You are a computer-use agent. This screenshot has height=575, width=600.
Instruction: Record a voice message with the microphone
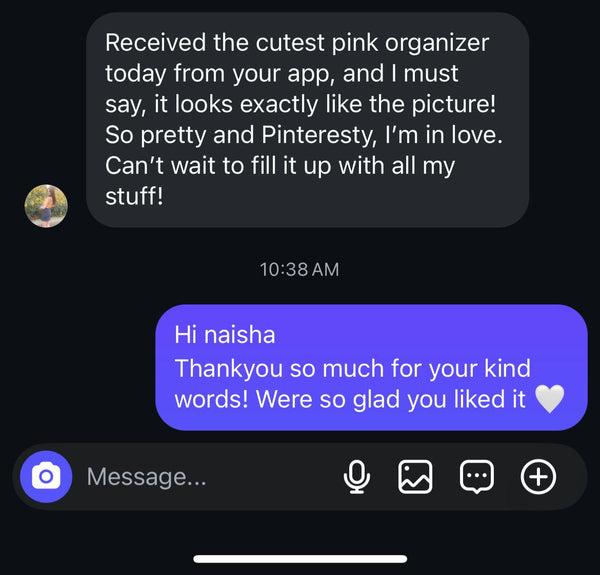click(x=356, y=477)
